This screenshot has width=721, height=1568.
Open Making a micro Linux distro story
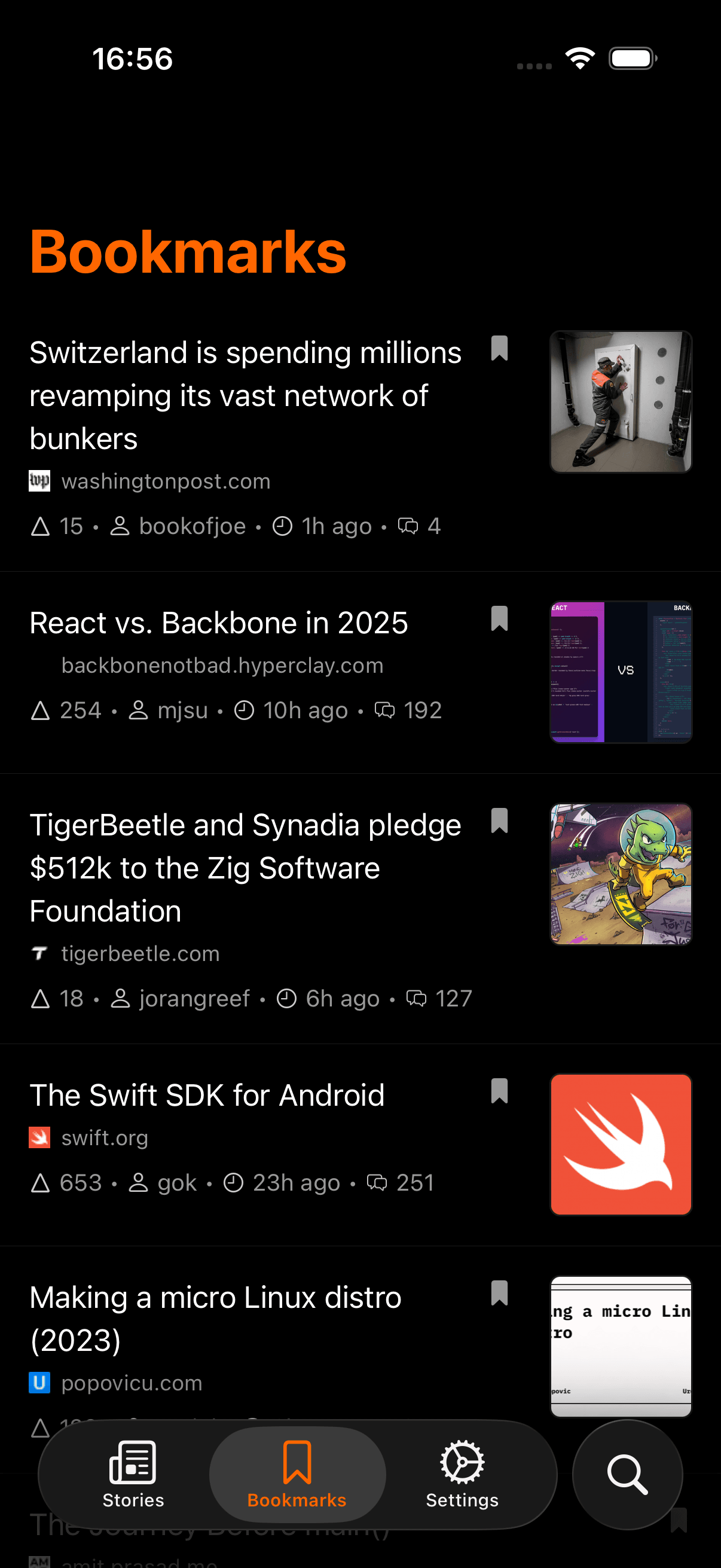point(215,1319)
